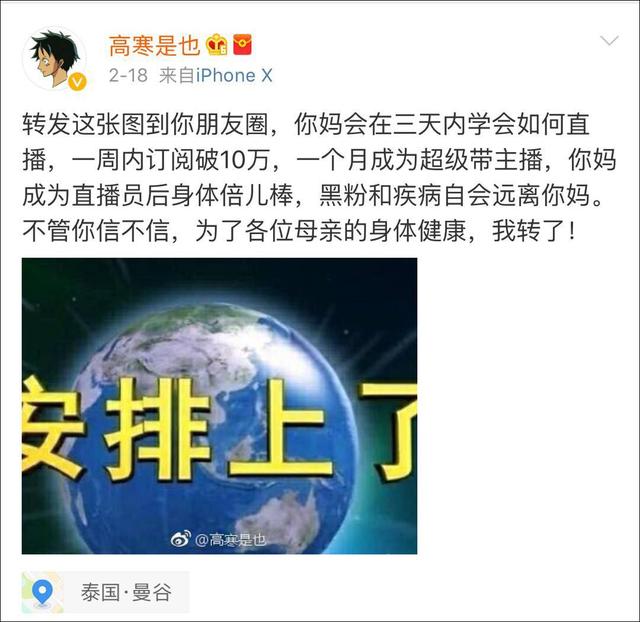View the 安排上了 image full size

tap(219, 405)
